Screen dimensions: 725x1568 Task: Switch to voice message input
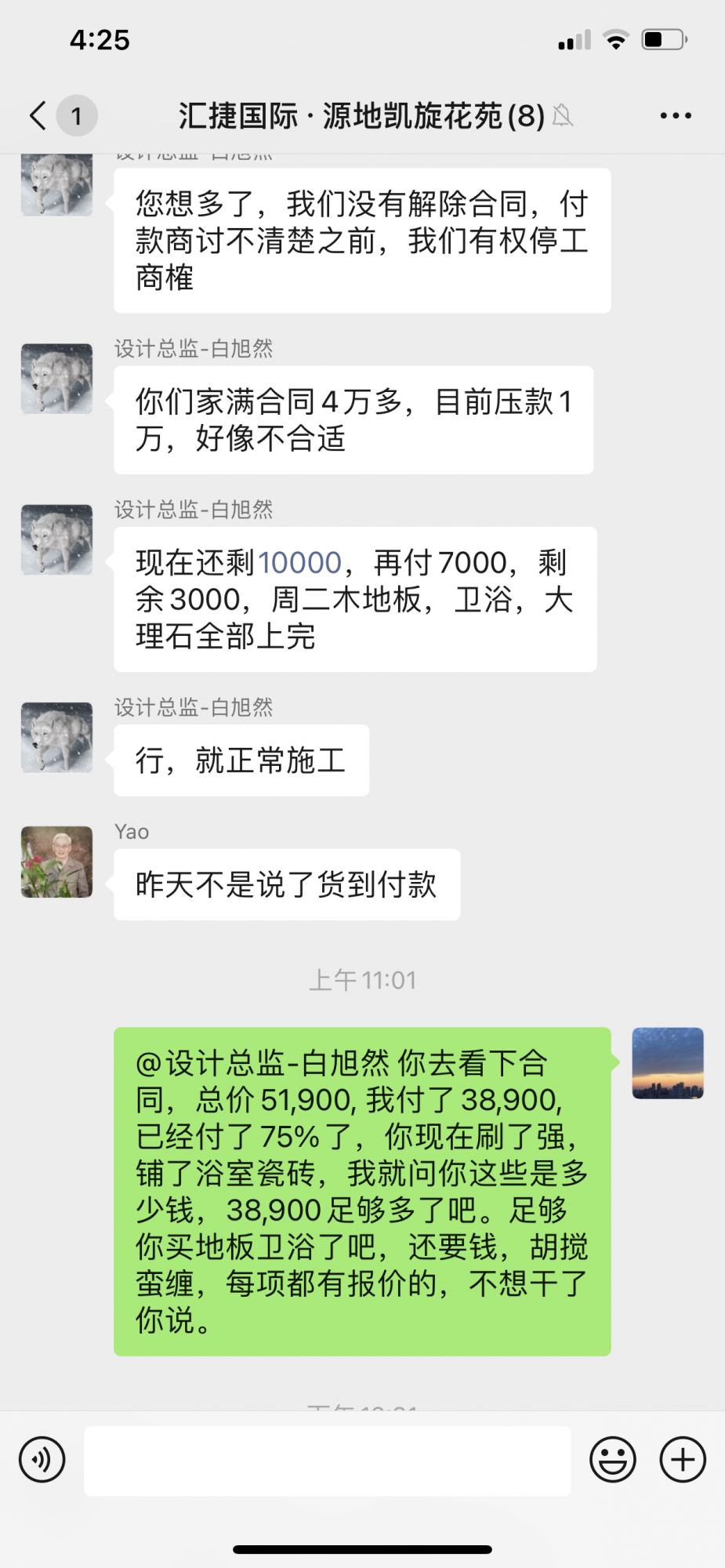point(42,1459)
